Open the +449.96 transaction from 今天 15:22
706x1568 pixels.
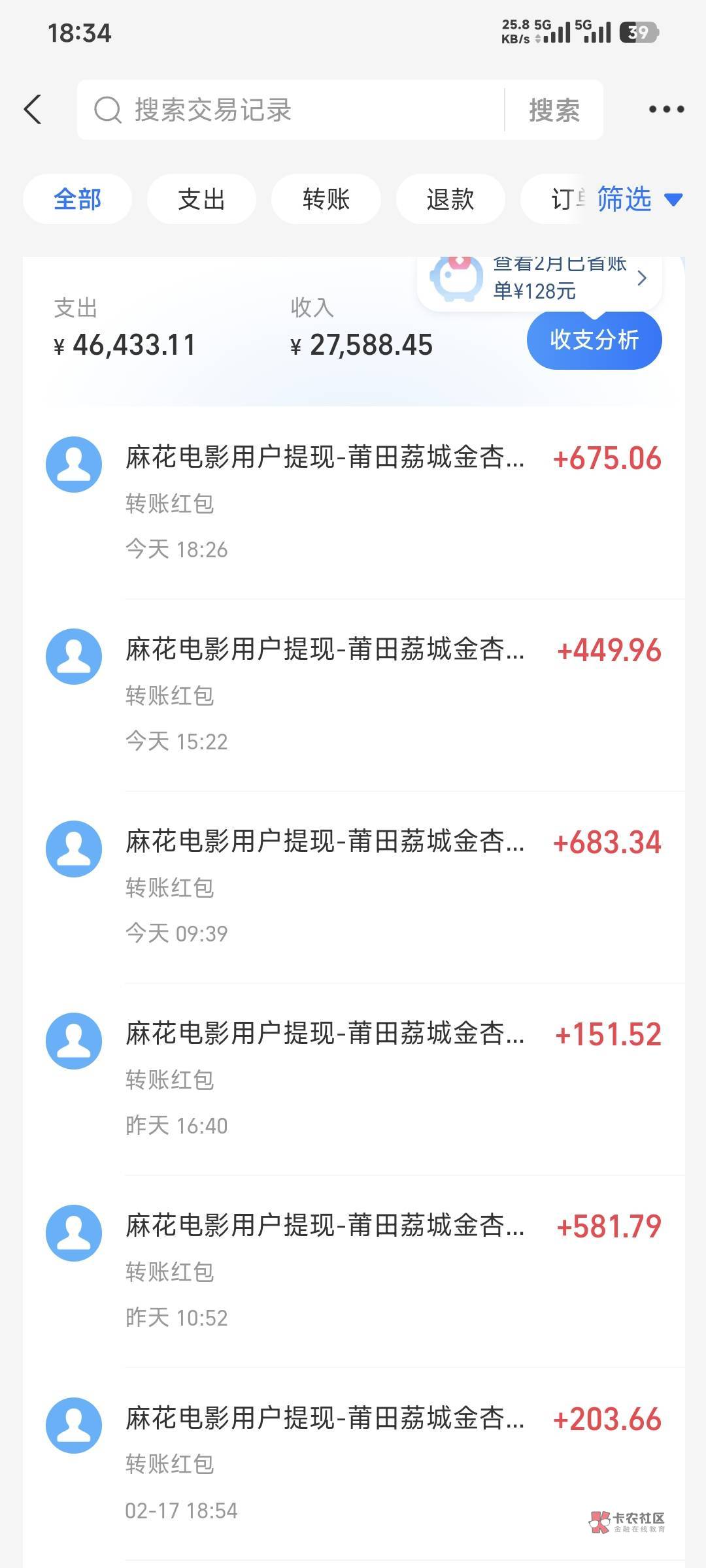tap(353, 694)
